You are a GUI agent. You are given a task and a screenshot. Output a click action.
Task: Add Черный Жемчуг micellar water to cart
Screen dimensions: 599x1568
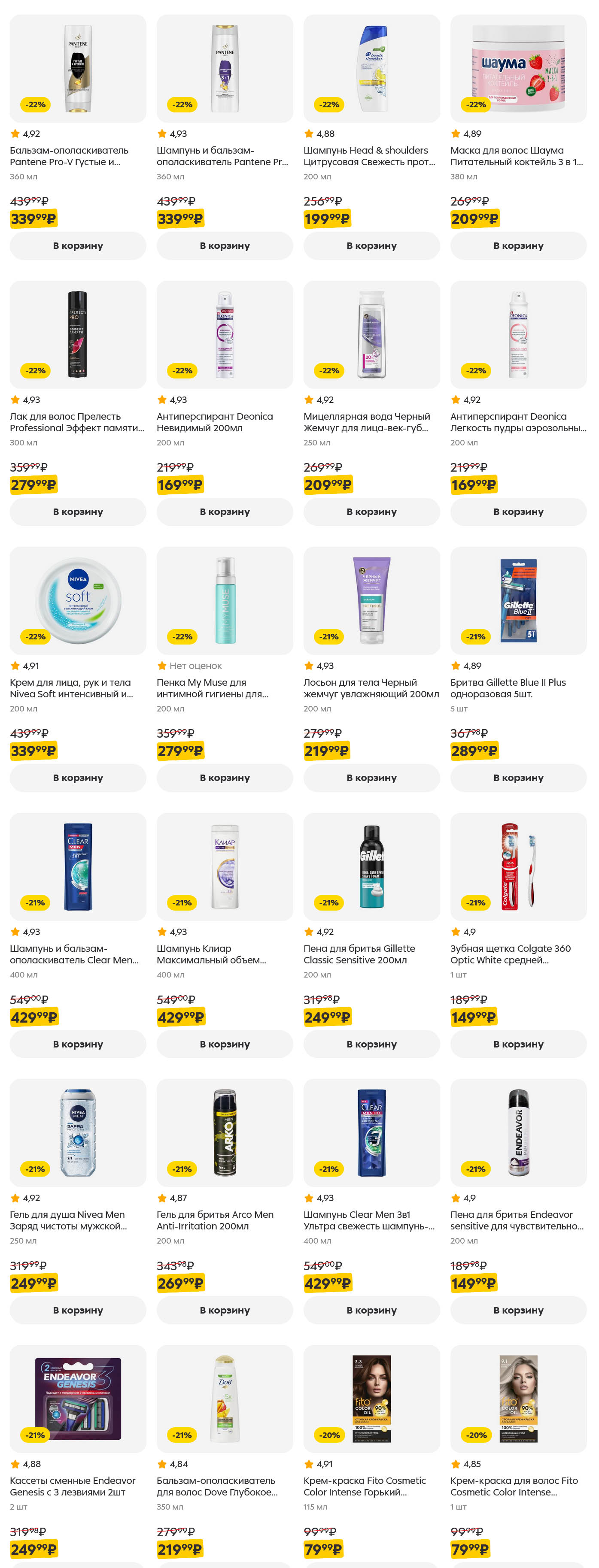371,512
